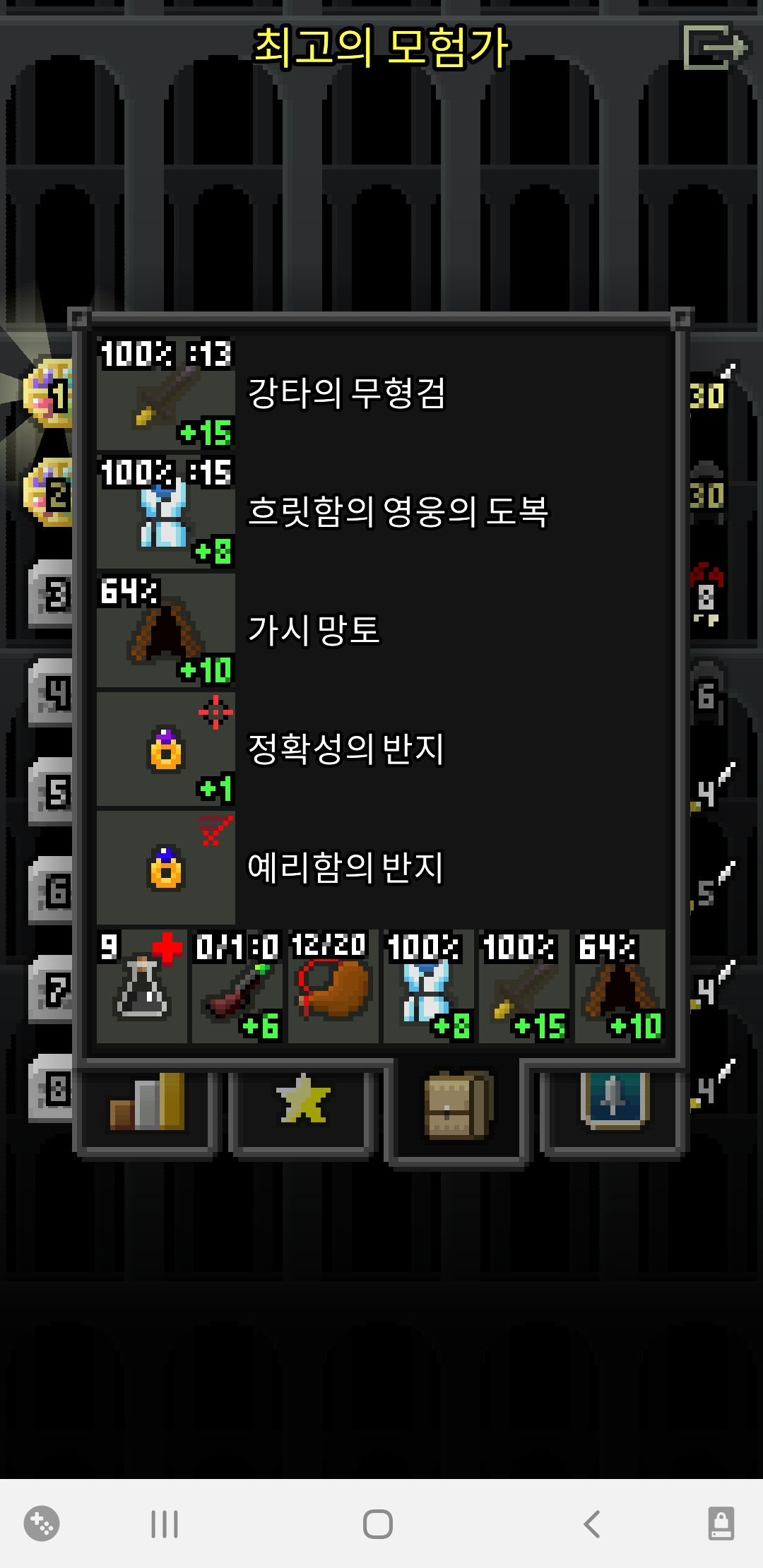Tap the potion quickslot with count 9
The width and height of the screenshot is (763, 1568).
click(x=142, y=987)
